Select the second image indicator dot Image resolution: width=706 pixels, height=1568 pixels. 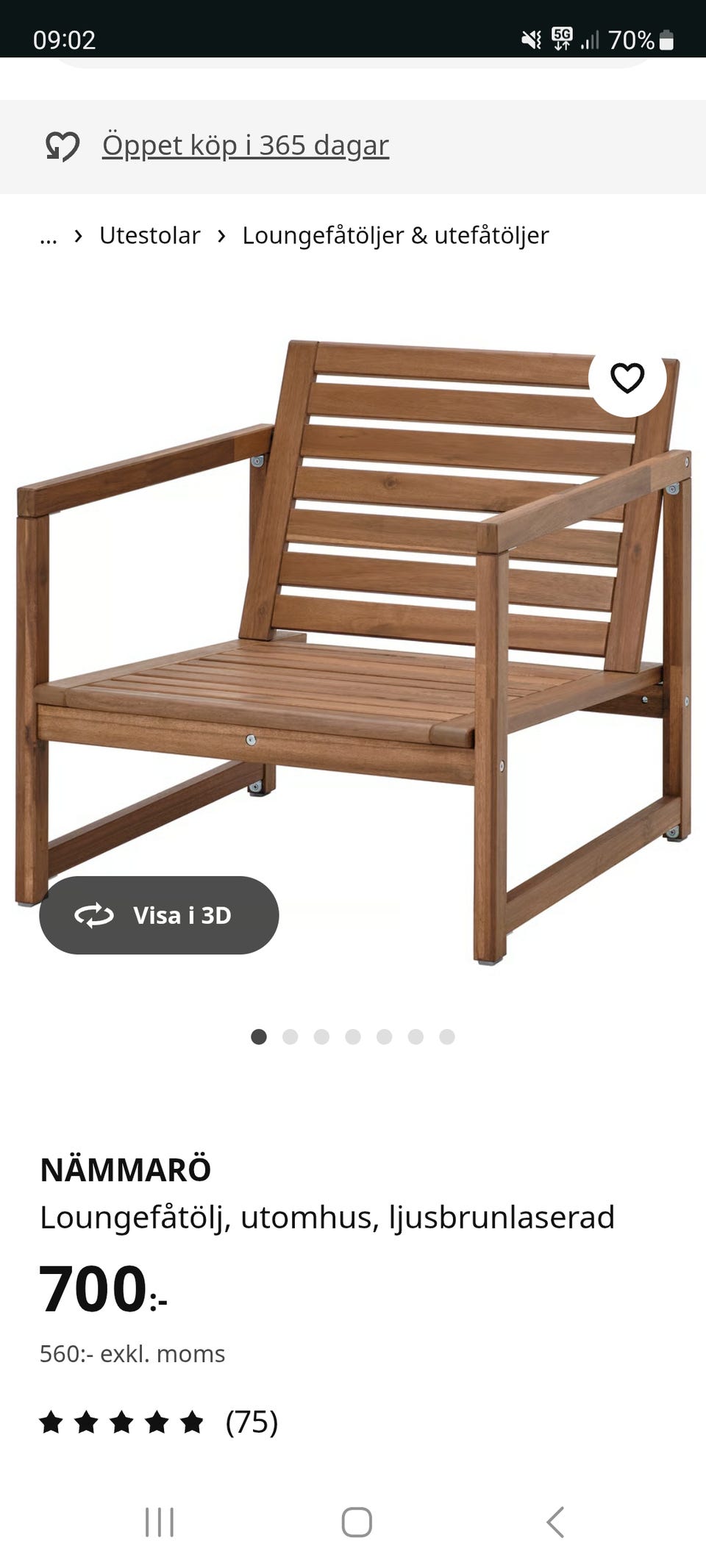290,1037
